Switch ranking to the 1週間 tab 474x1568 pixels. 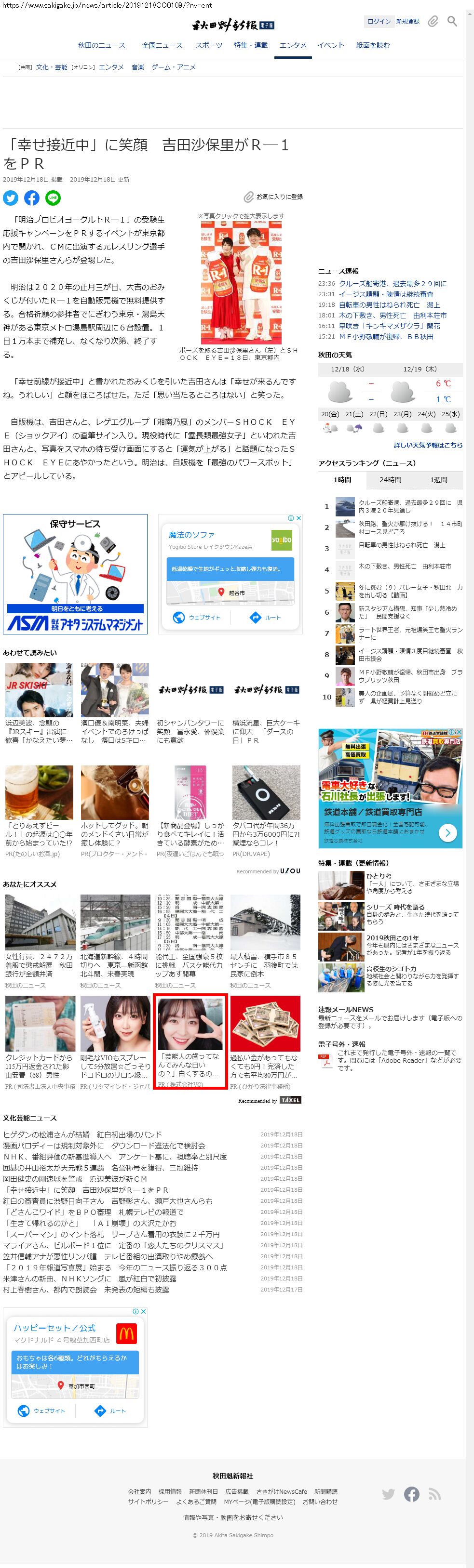coord(438,480)
